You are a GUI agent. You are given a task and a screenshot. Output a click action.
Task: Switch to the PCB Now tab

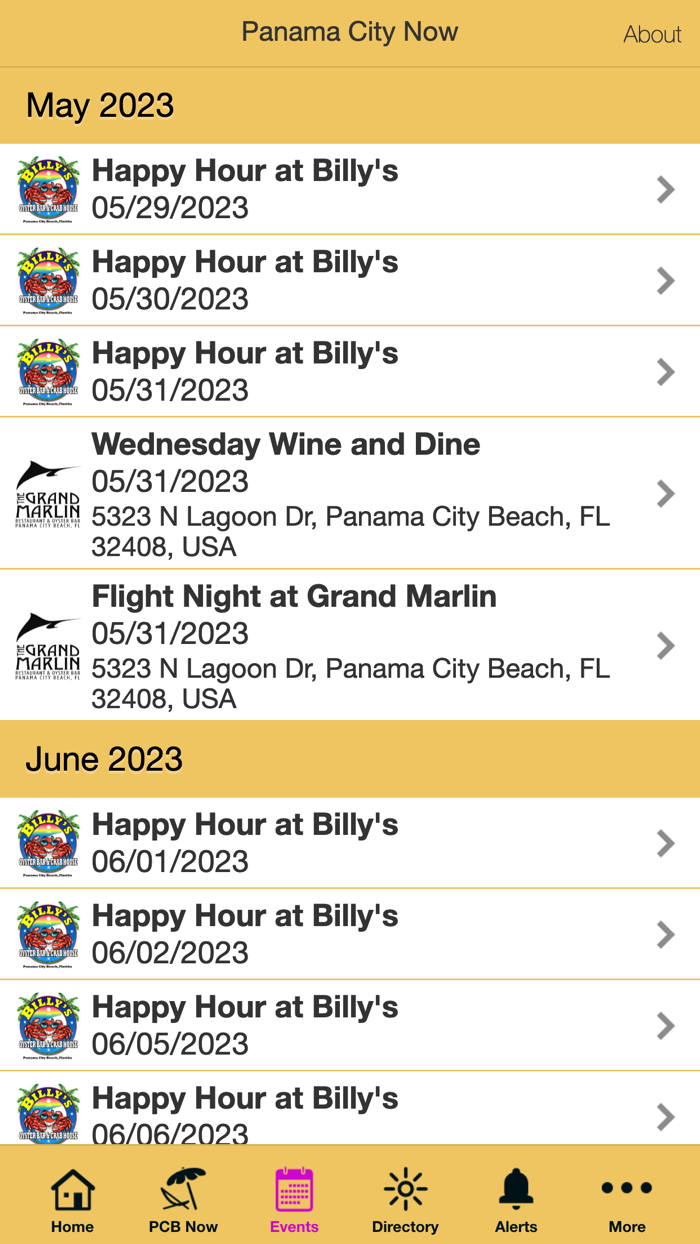tap(183, 1199)
